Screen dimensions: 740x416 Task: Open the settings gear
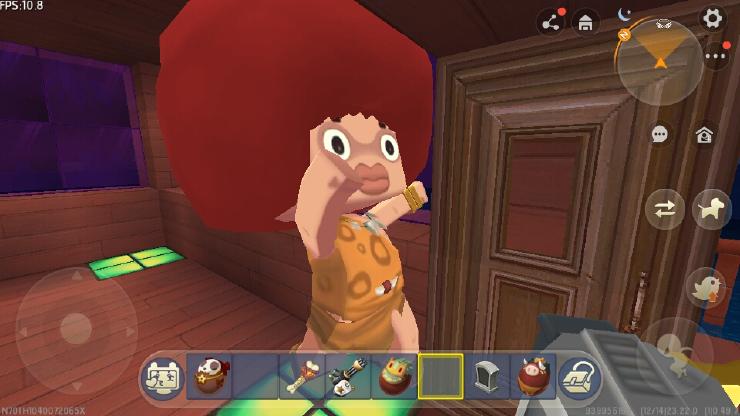click(x=712, y=17)
